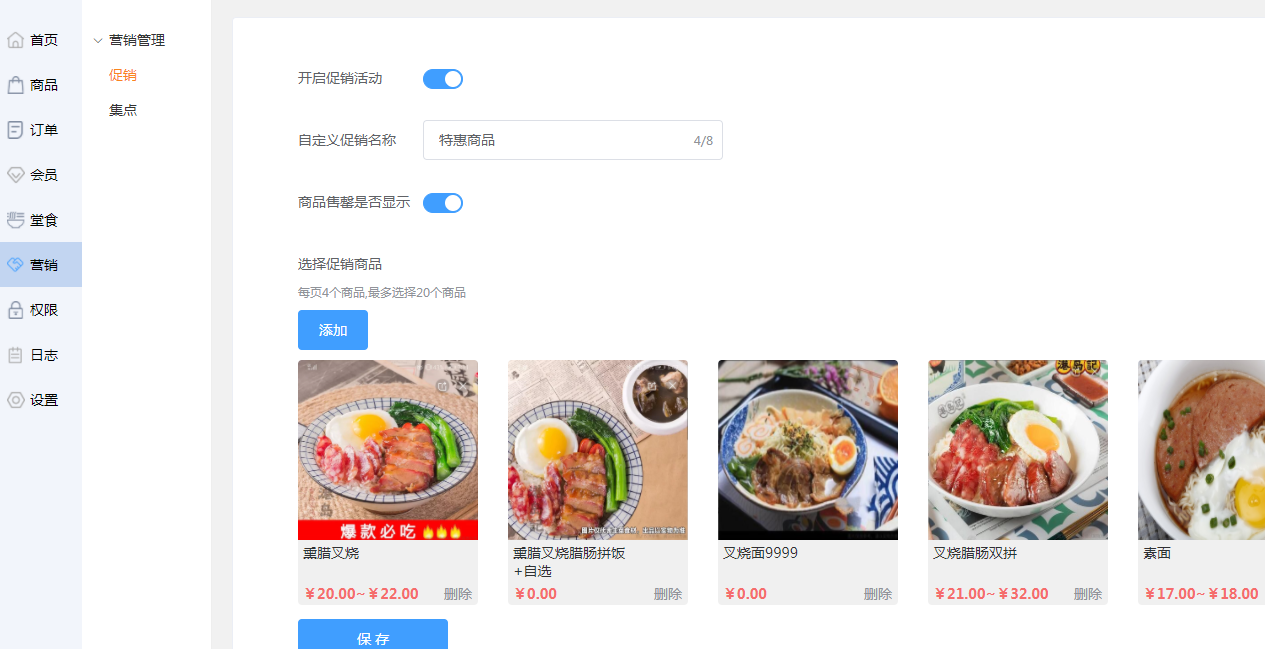The height and width of the screenshot is (649, 1265).
Task: Delete the 叉烧腊肠双拼 product
Action: (x=1088, y=594)
